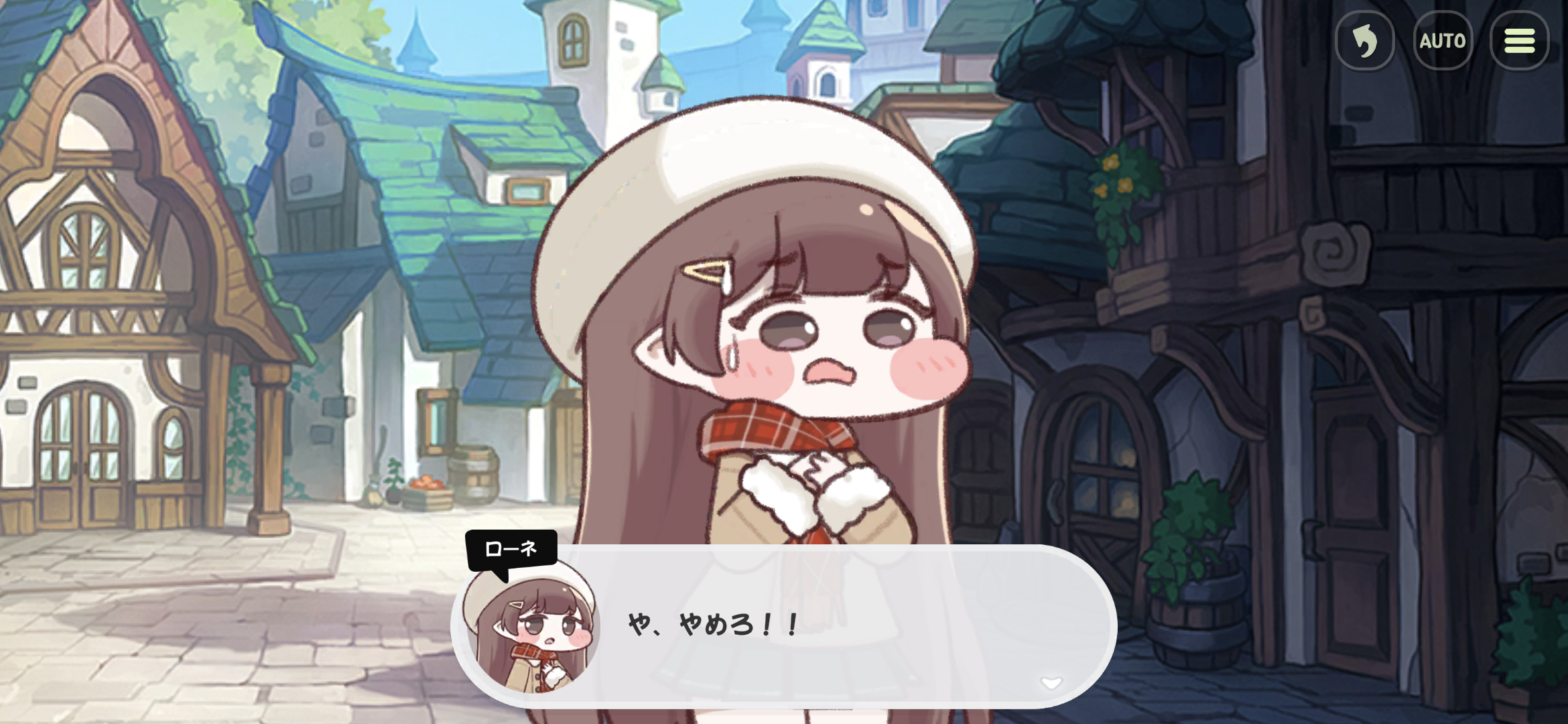Tap the back arrow button
Screen dimensions: 1568x724
1365,40
